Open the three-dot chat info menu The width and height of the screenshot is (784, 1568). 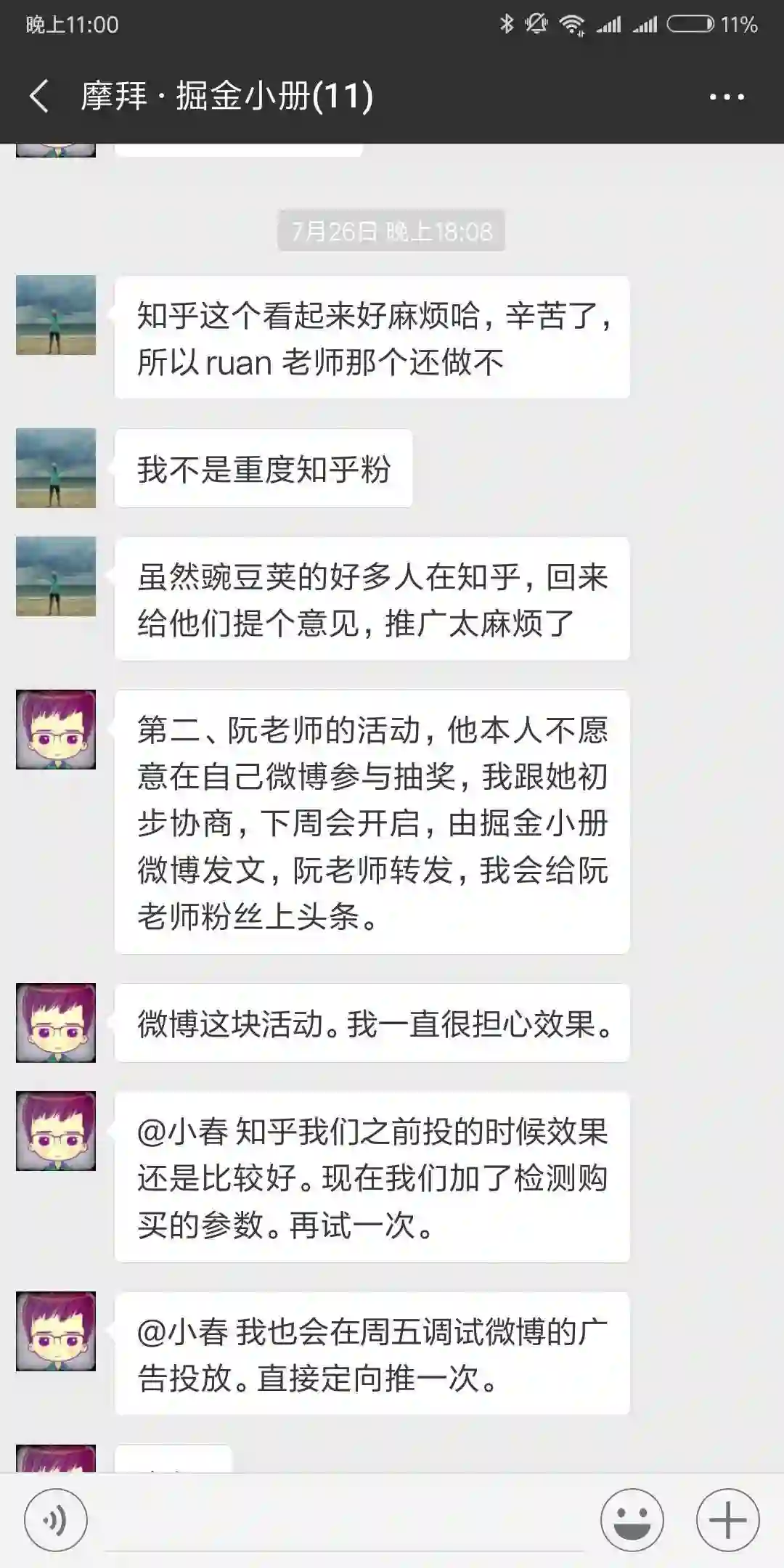coord(726,97)
